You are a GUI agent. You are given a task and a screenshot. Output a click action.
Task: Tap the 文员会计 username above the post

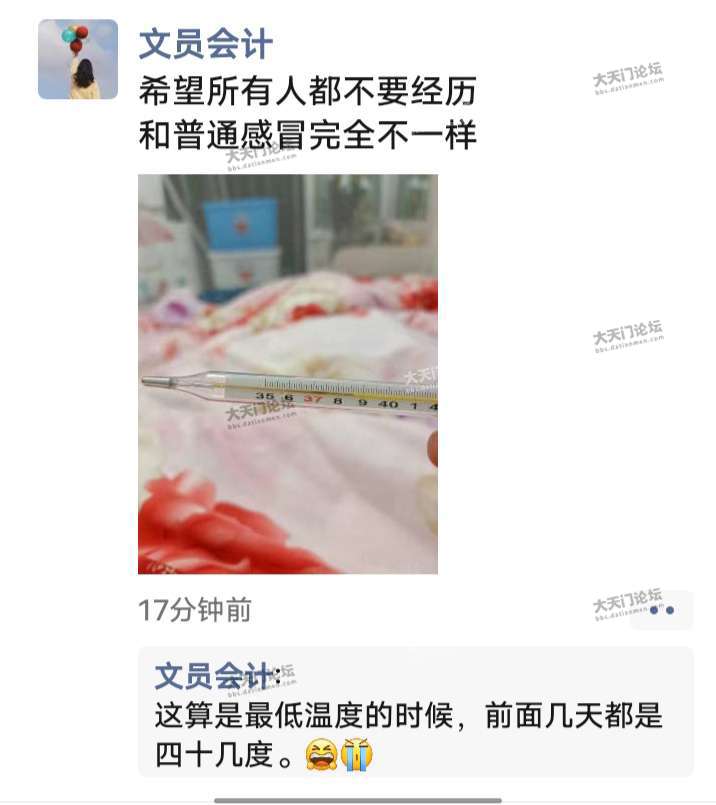pyautogui.click(x=205, y=43)
